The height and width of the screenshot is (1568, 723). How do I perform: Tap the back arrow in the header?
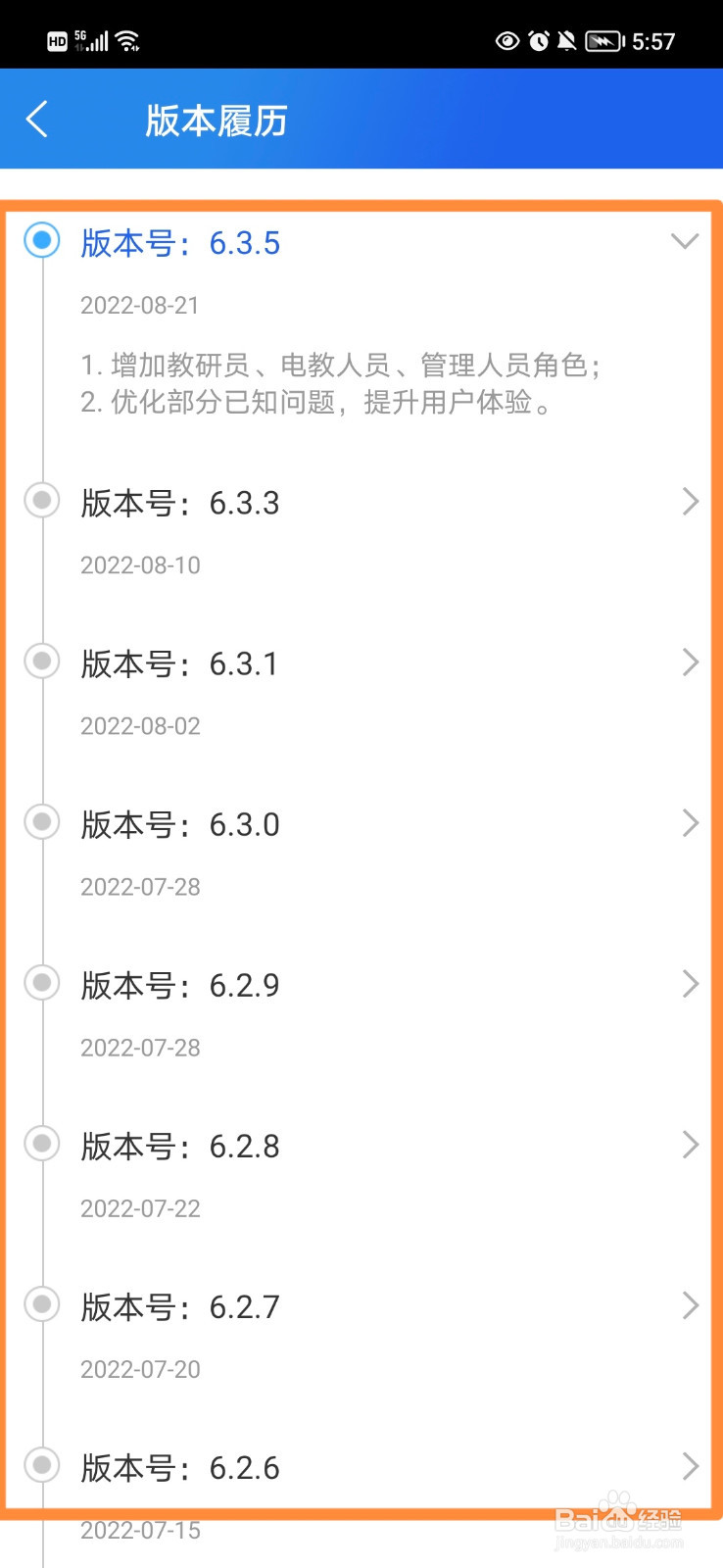click(x=35, y=118)
